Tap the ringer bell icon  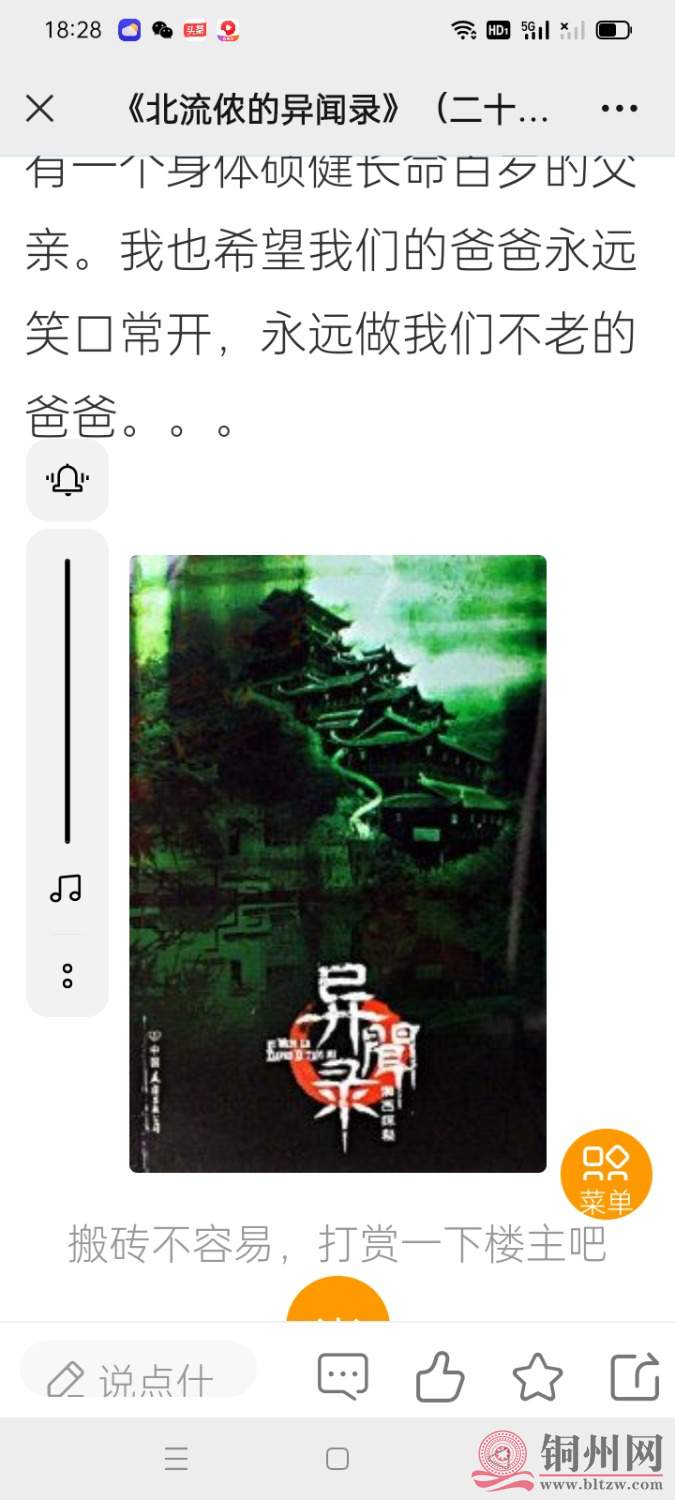click(67, 481)
